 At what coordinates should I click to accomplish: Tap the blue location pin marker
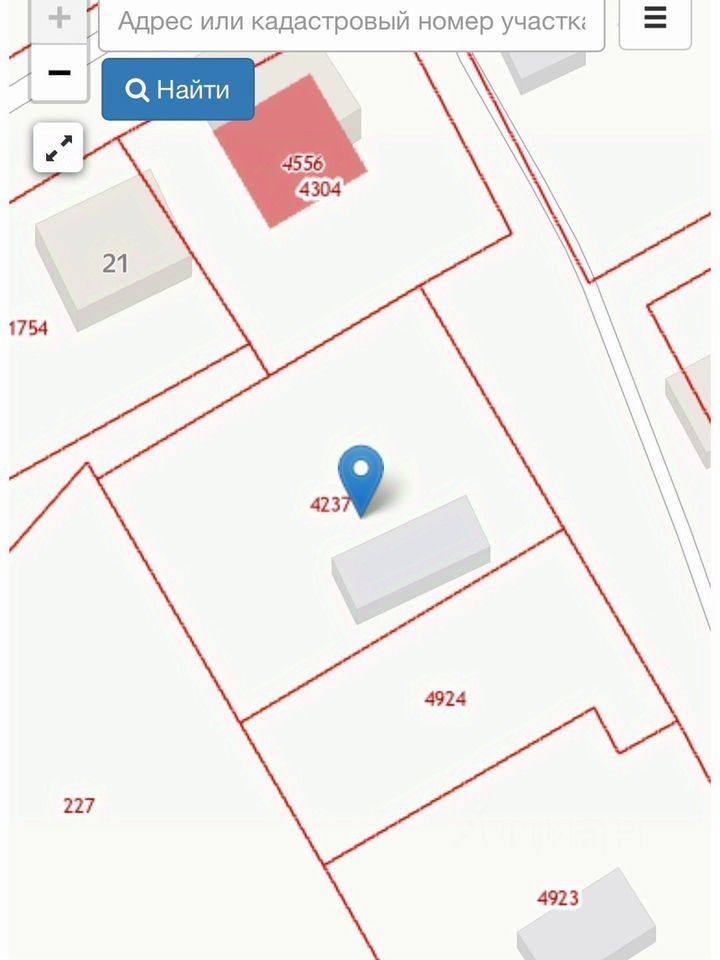[x=361, y=474]
